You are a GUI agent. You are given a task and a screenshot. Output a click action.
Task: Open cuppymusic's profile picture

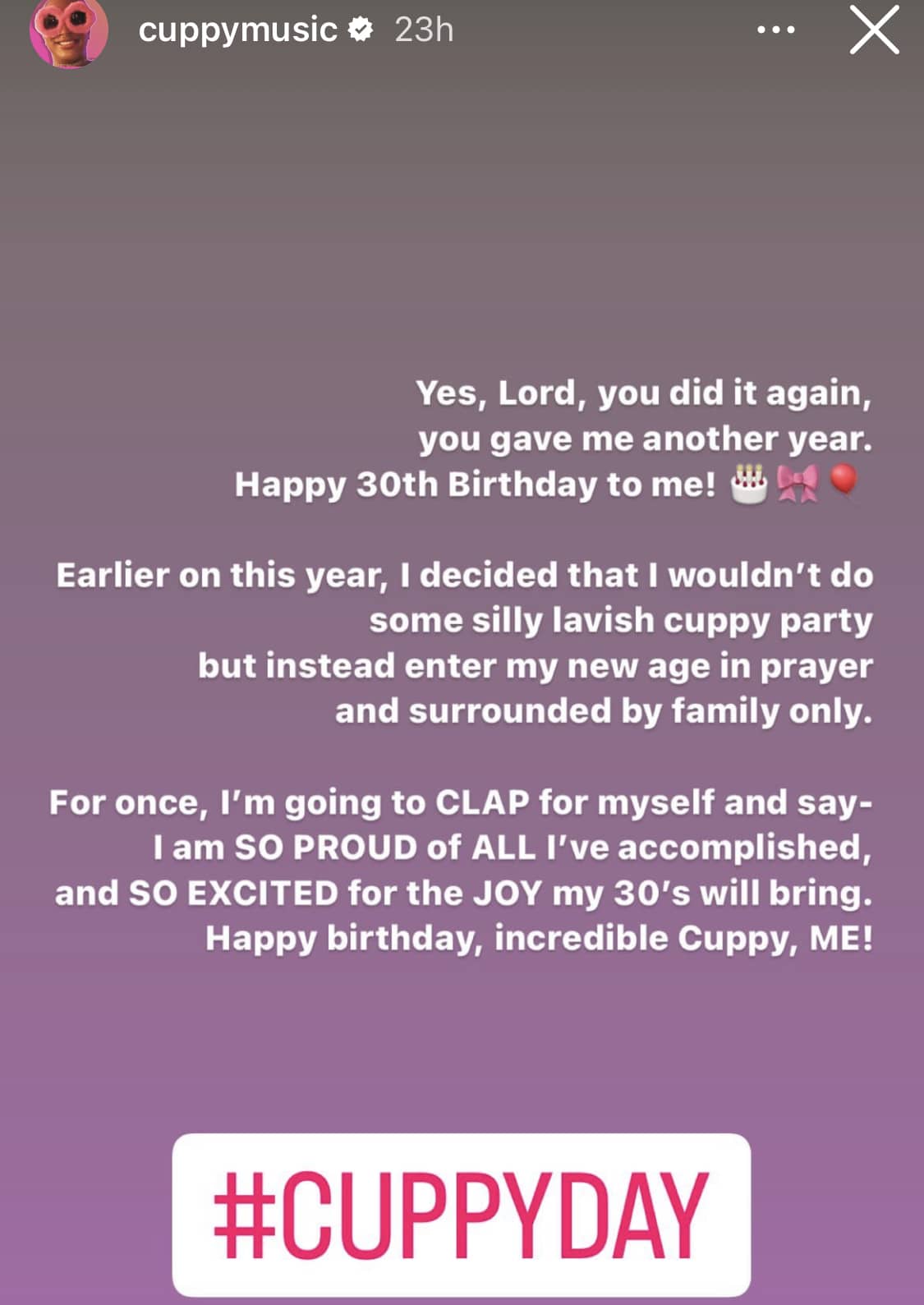coord(68,31)
